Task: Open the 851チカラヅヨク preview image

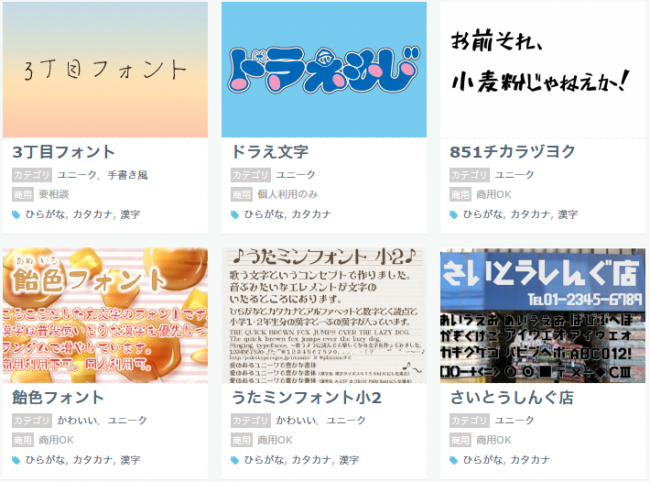Action: point(543,69)
